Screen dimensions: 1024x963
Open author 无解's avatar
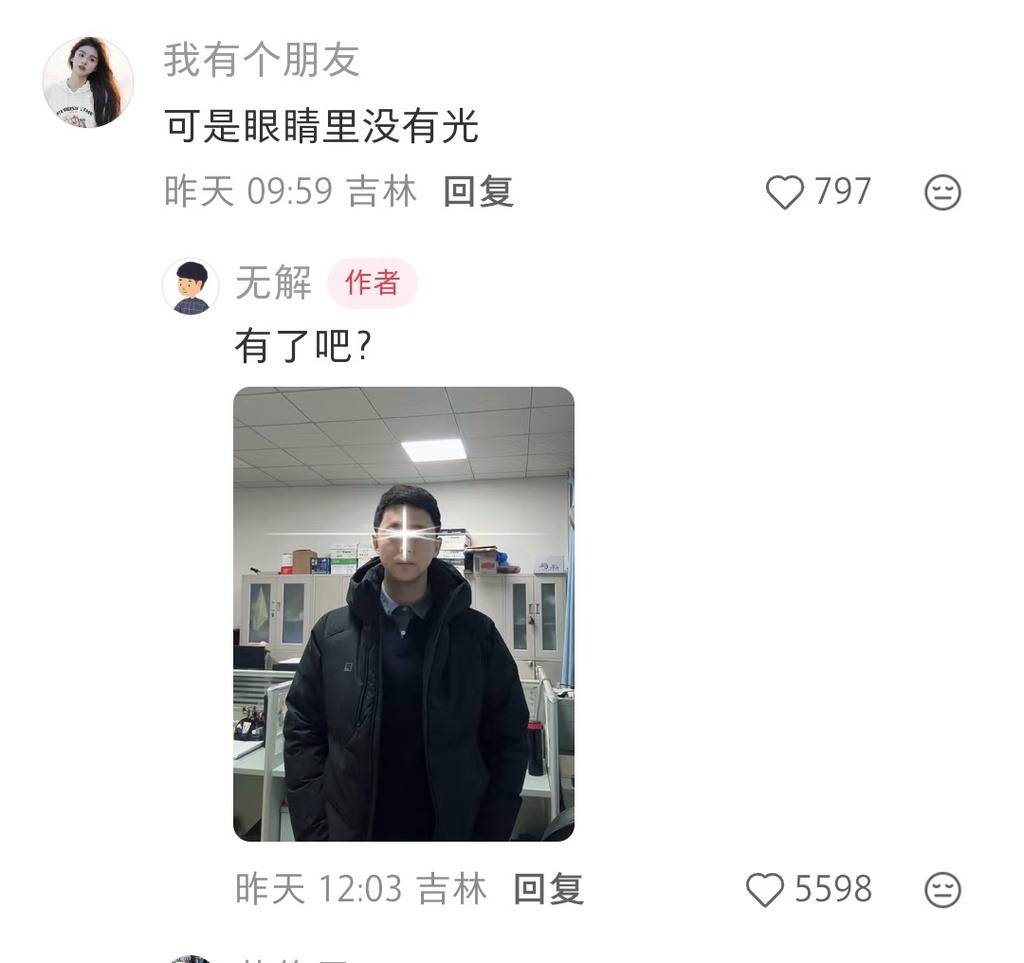[x=190, y=286]
